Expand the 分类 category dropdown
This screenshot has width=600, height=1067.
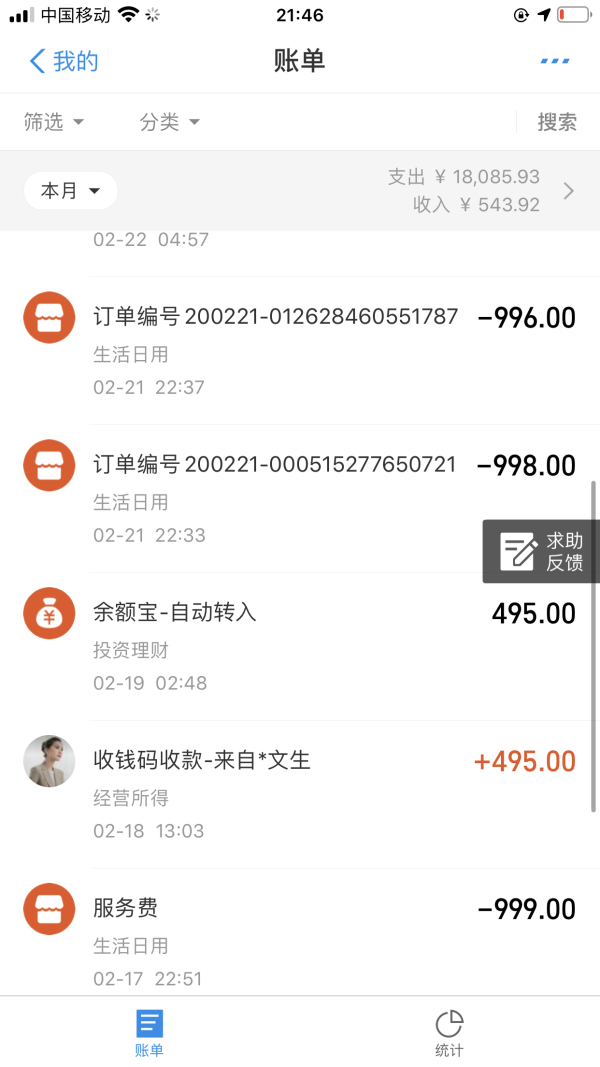pos(170,122)
